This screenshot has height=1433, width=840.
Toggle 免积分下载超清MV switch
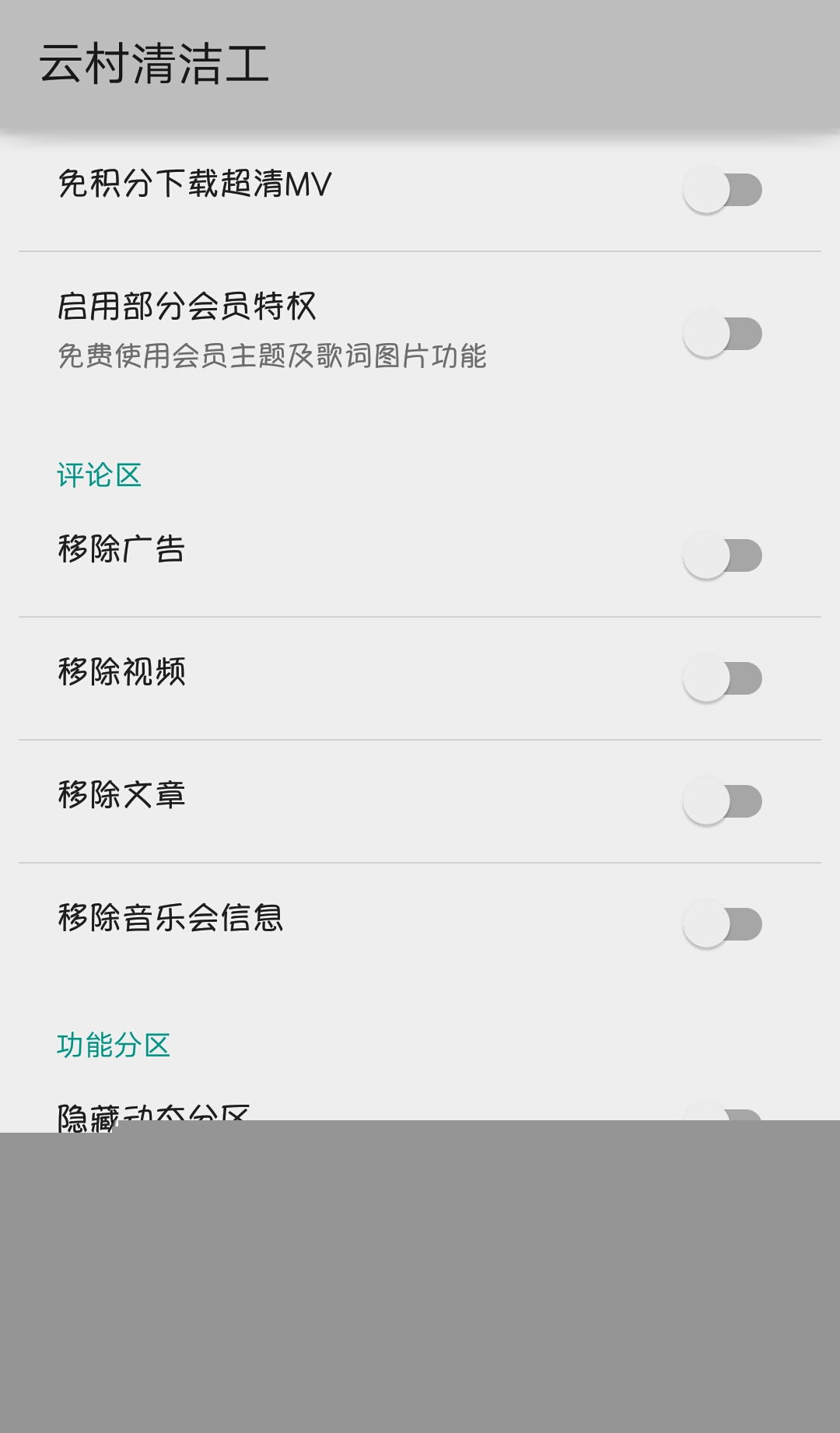(722, 190)
